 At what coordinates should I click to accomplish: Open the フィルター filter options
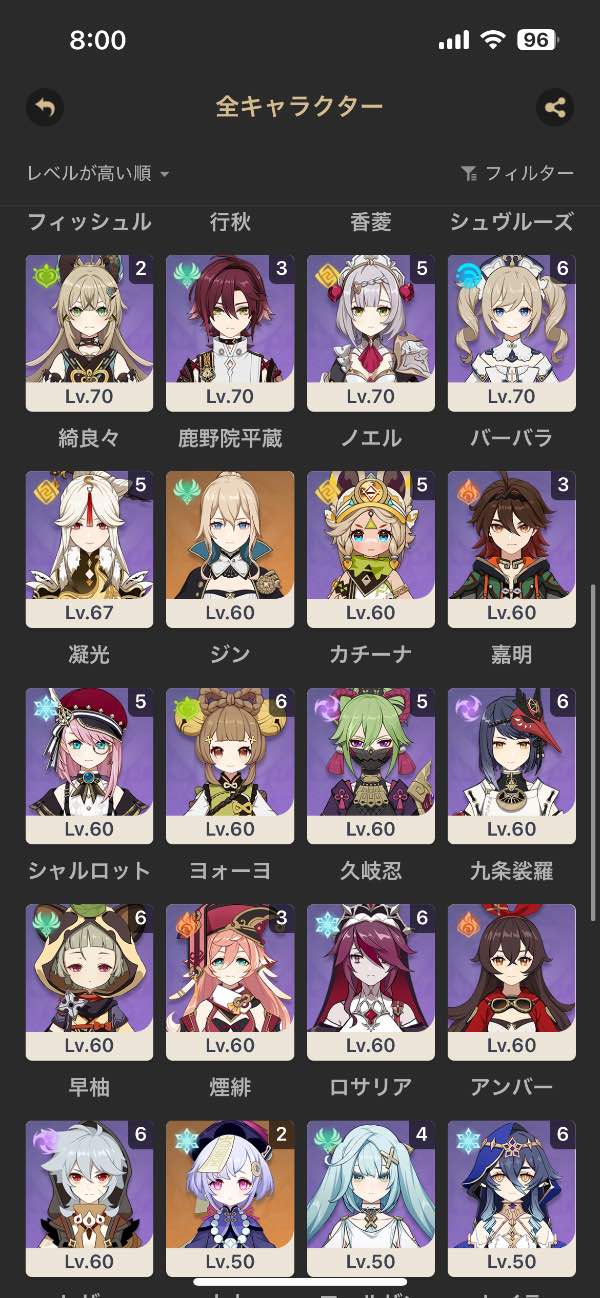tap(517, 174)
